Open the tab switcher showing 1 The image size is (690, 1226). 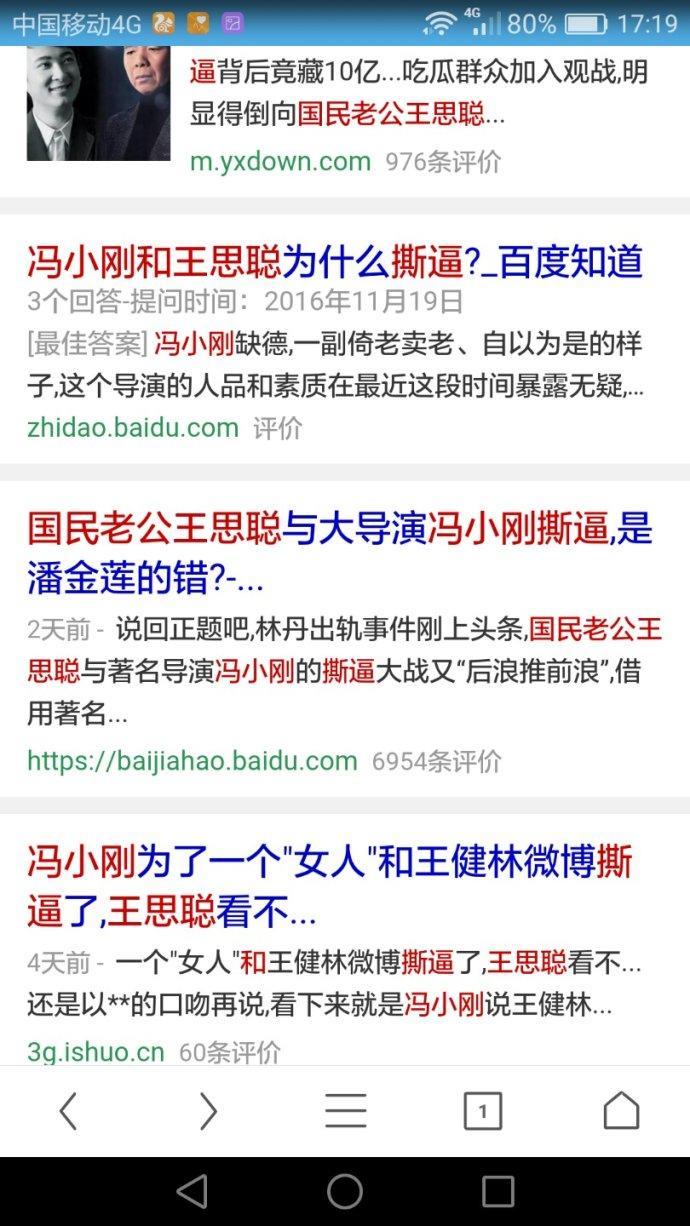point(483,1111)
